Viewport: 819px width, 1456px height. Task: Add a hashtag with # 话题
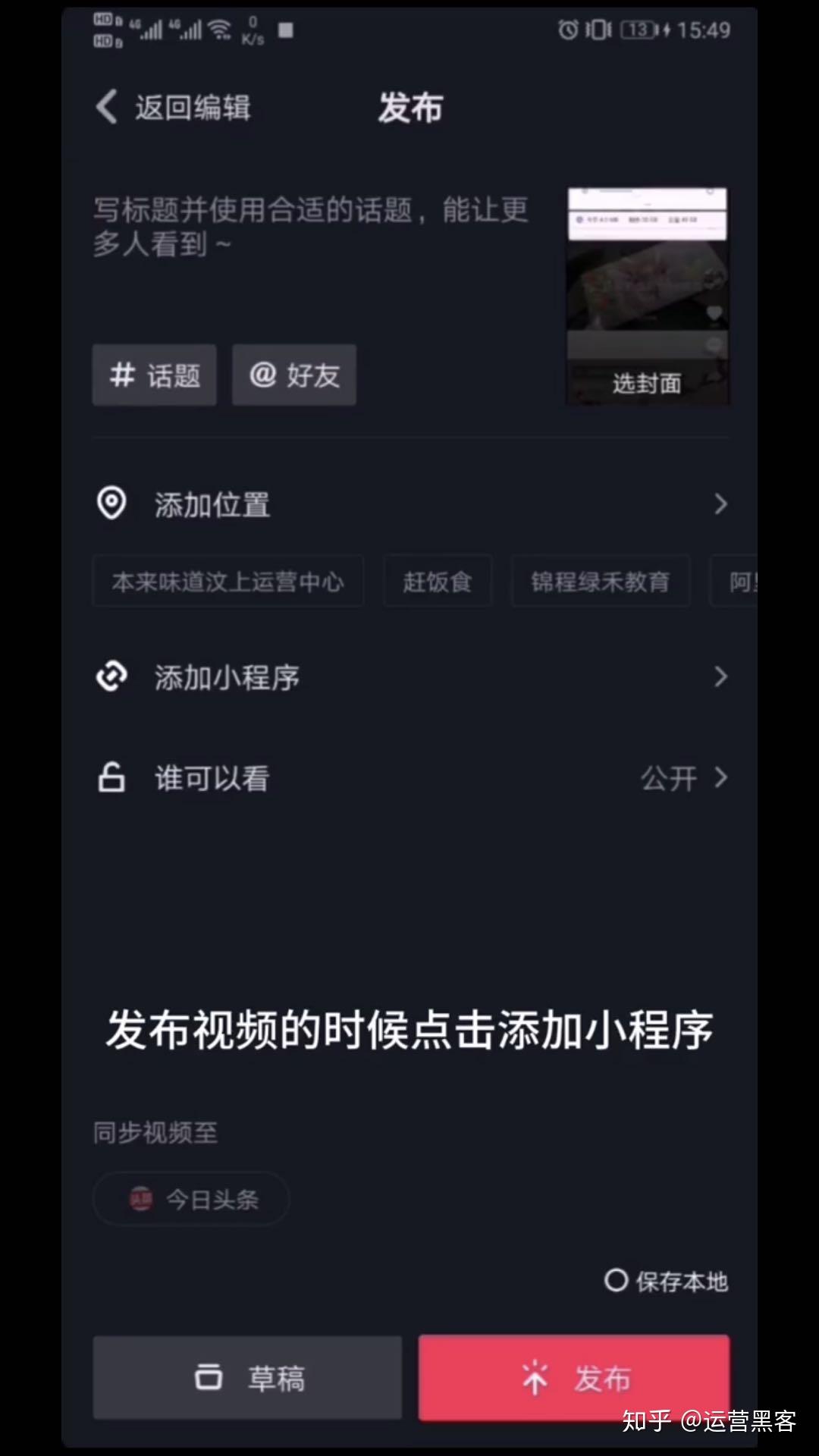[x=155, y=375]
